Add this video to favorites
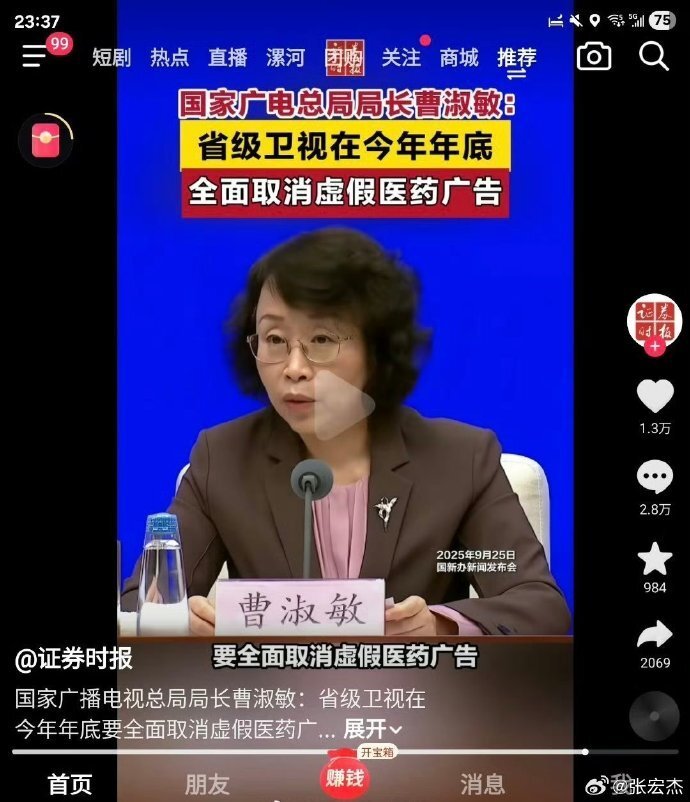 click(x=655, y=559)
